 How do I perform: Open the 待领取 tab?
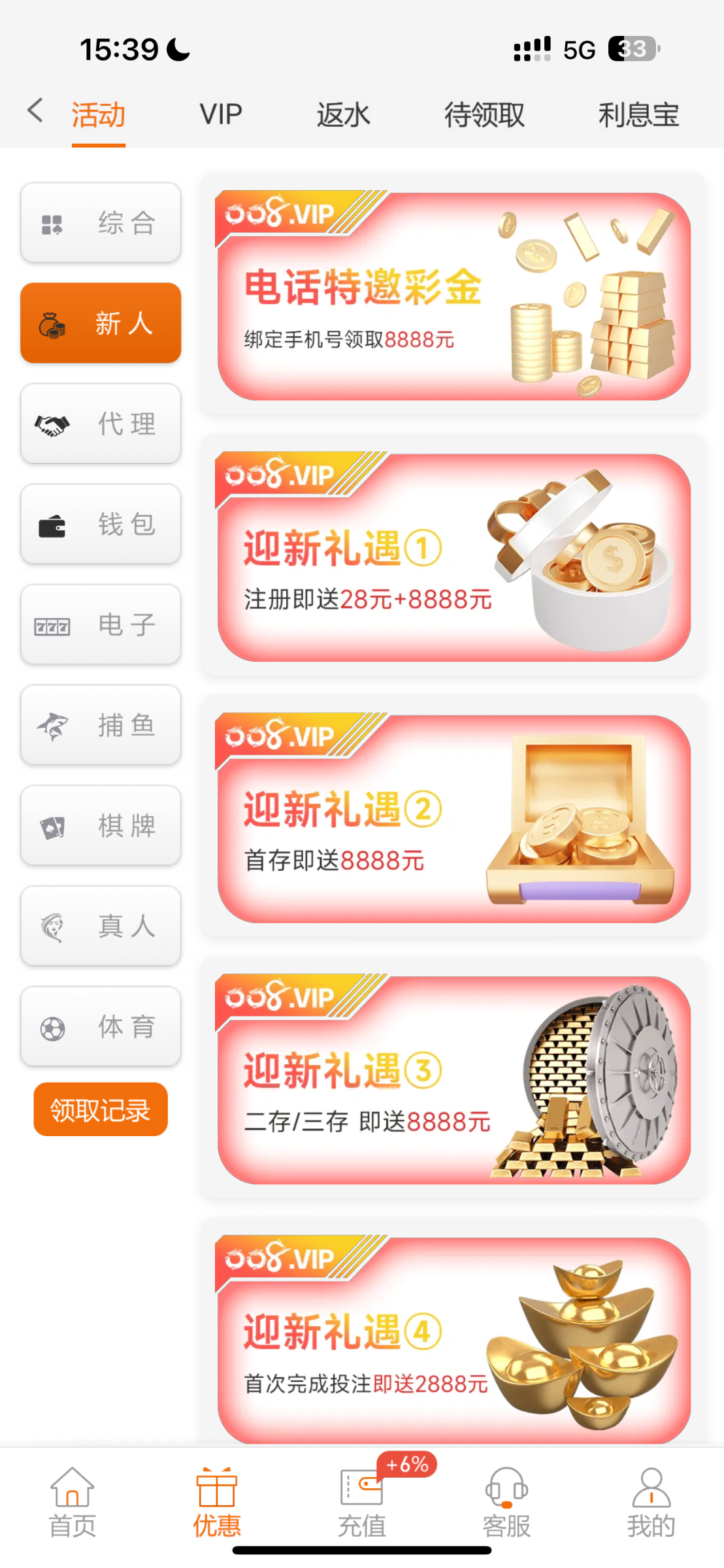point(484,115)
